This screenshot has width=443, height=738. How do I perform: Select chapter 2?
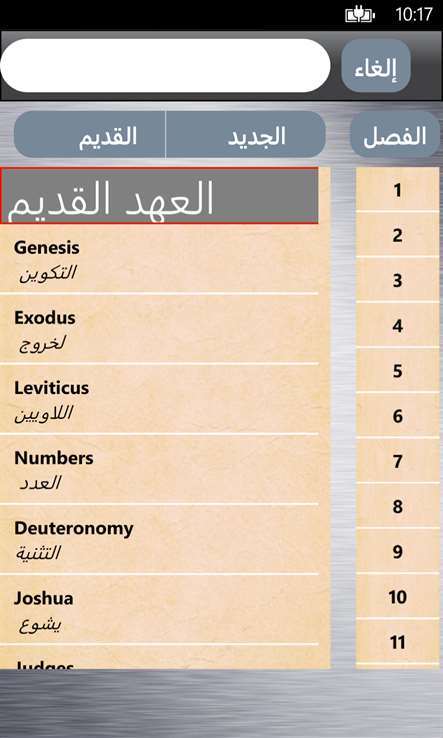pos(398,235)
